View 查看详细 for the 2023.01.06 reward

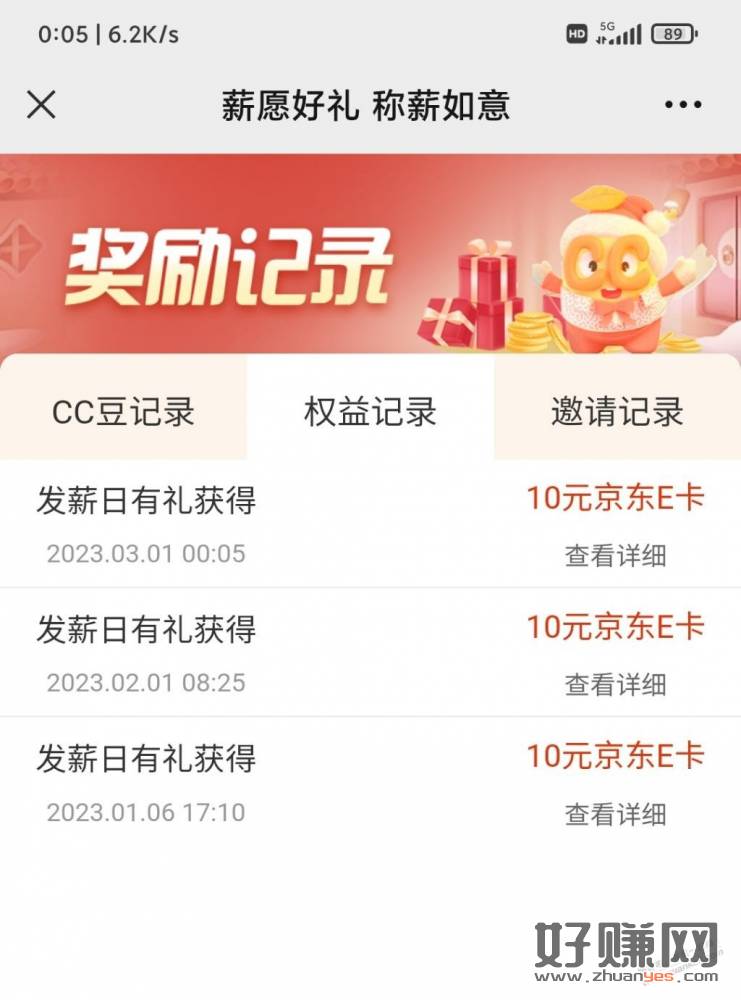tap(615, 814)
